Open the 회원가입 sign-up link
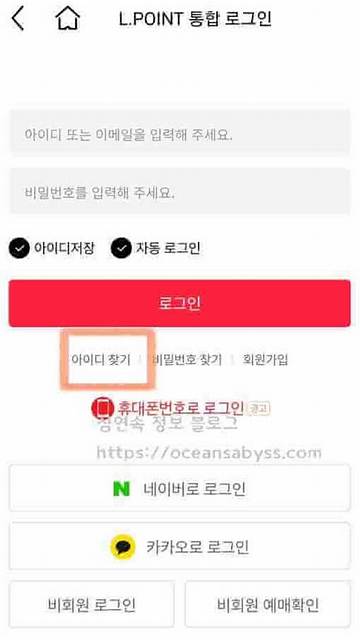 (265, 360)
